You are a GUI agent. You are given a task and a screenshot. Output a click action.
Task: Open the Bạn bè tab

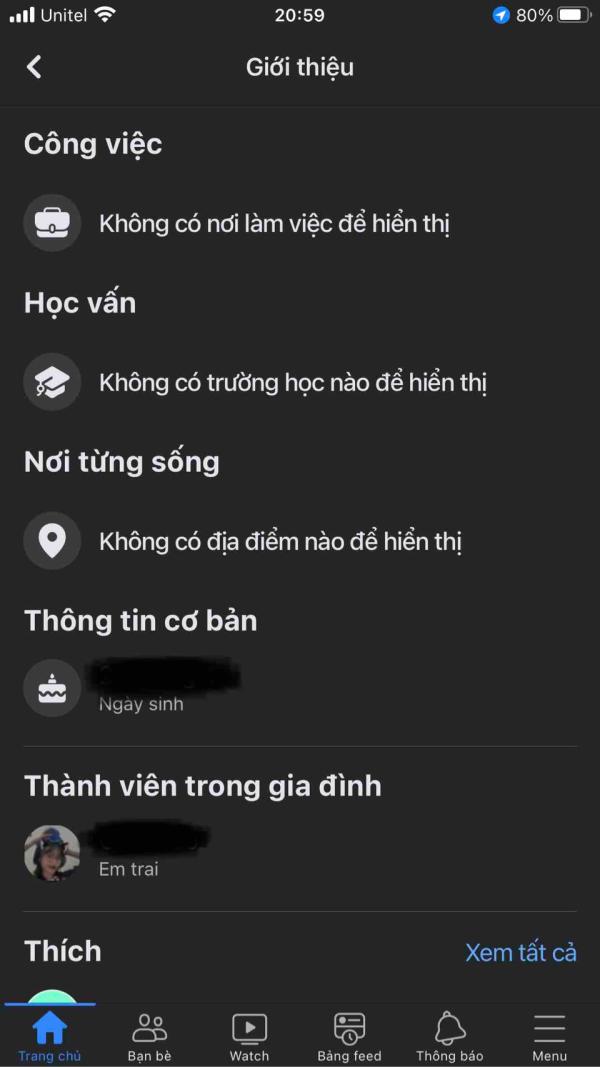tap(150, 1036)
